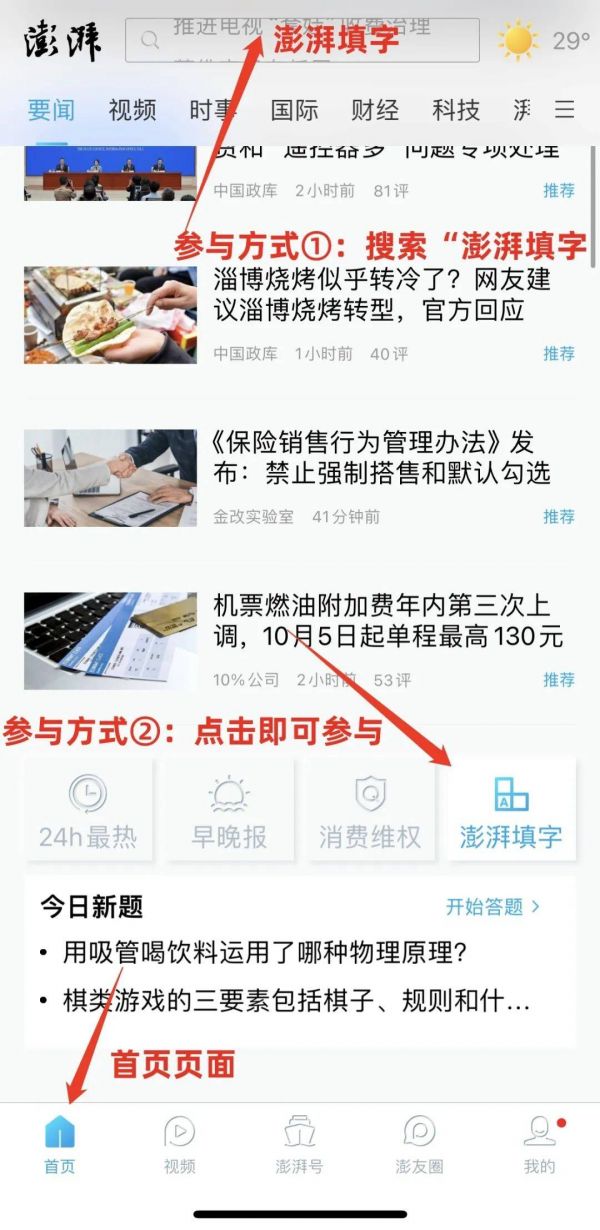This screenshot has height=1230, width=600.
Task: Open the weather widget showing 29°
Action: coord(545,41)
